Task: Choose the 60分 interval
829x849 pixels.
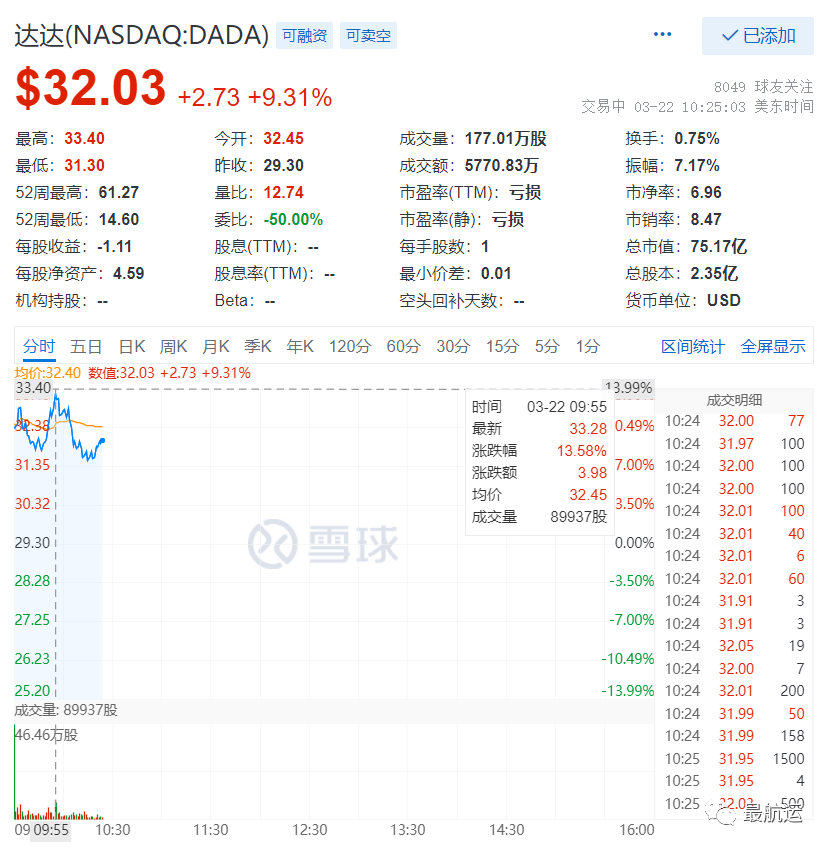Action: pyautogui.click(x=403, y=347)
